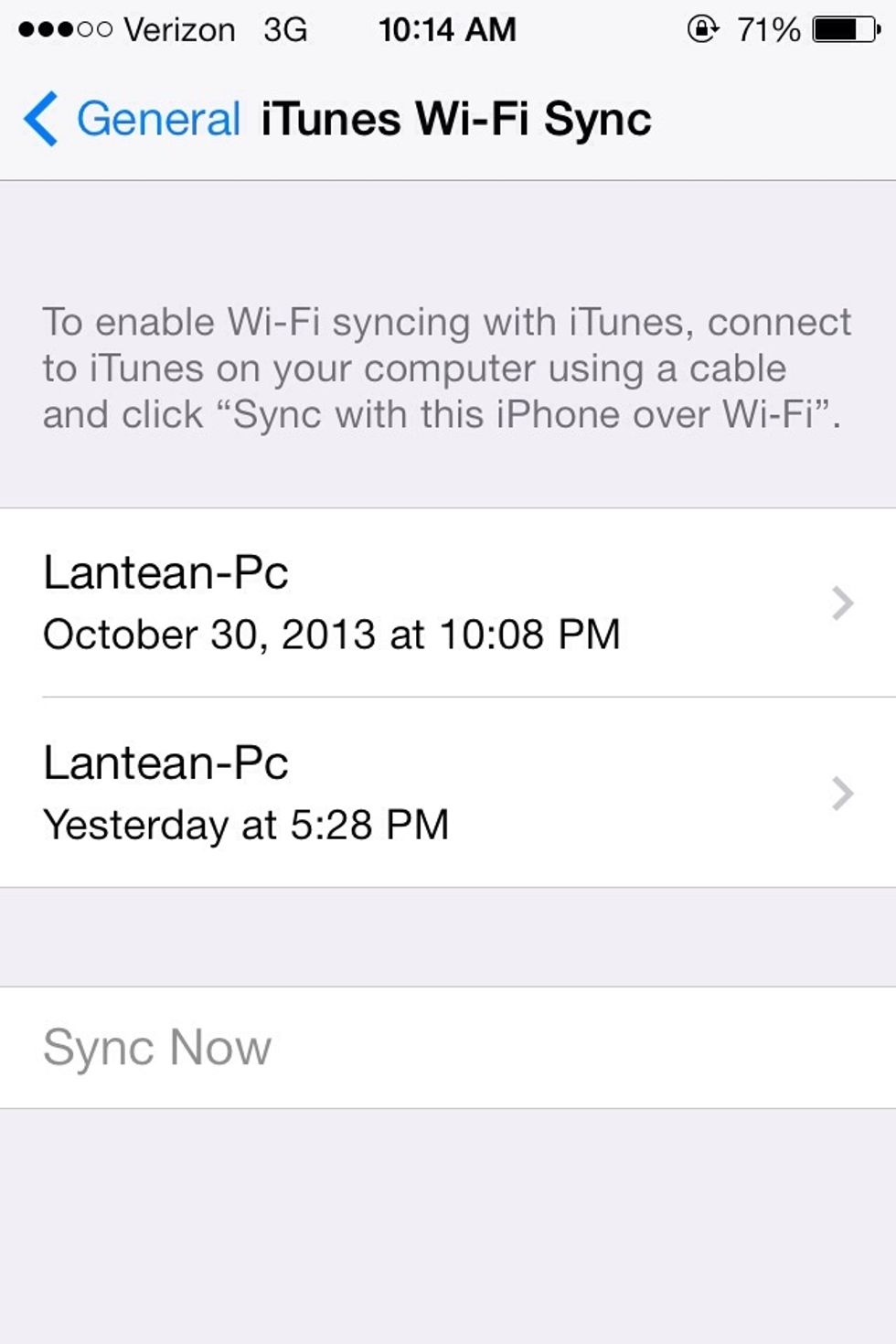This screenshot has height=1344, width=896.
Task: Tap the chevron next to the second Lantean-Pc
Action: pyautogui.click(x=841, y=794)
